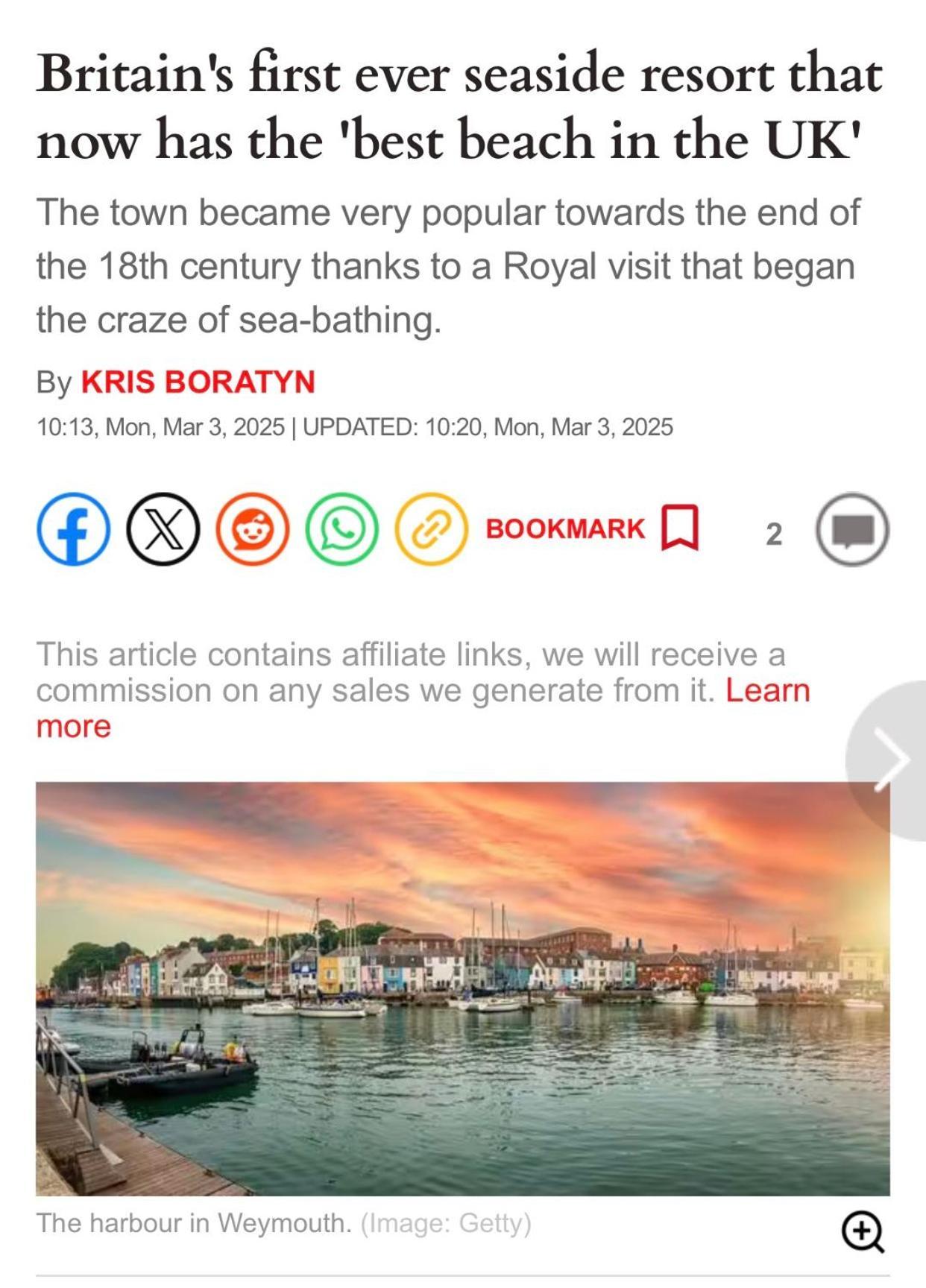Viewport: 926px width, 1288px height.
Task: Open author Kris Boratyn's page
Action: point(198,382)
